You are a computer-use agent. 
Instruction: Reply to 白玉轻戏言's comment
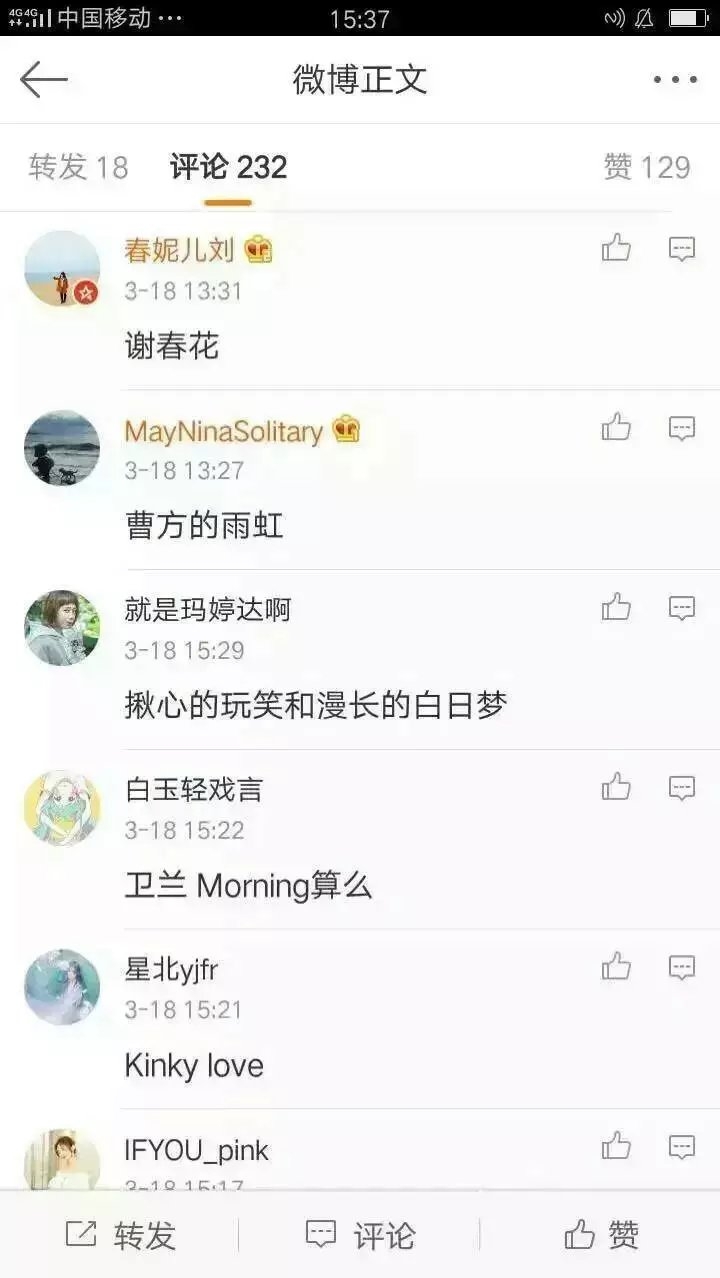click(682, 788)
